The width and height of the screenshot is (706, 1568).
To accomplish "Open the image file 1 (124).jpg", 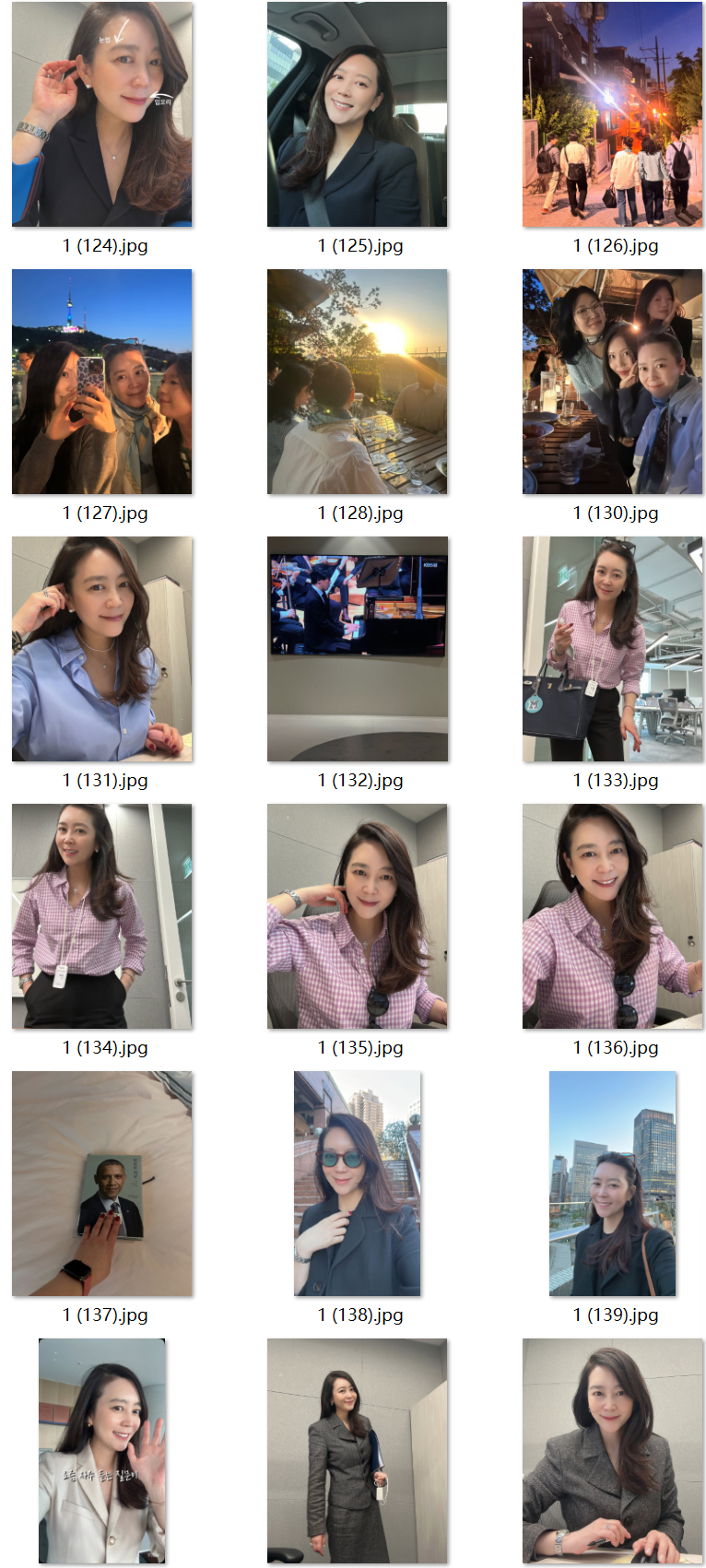I will click(101, 114).
